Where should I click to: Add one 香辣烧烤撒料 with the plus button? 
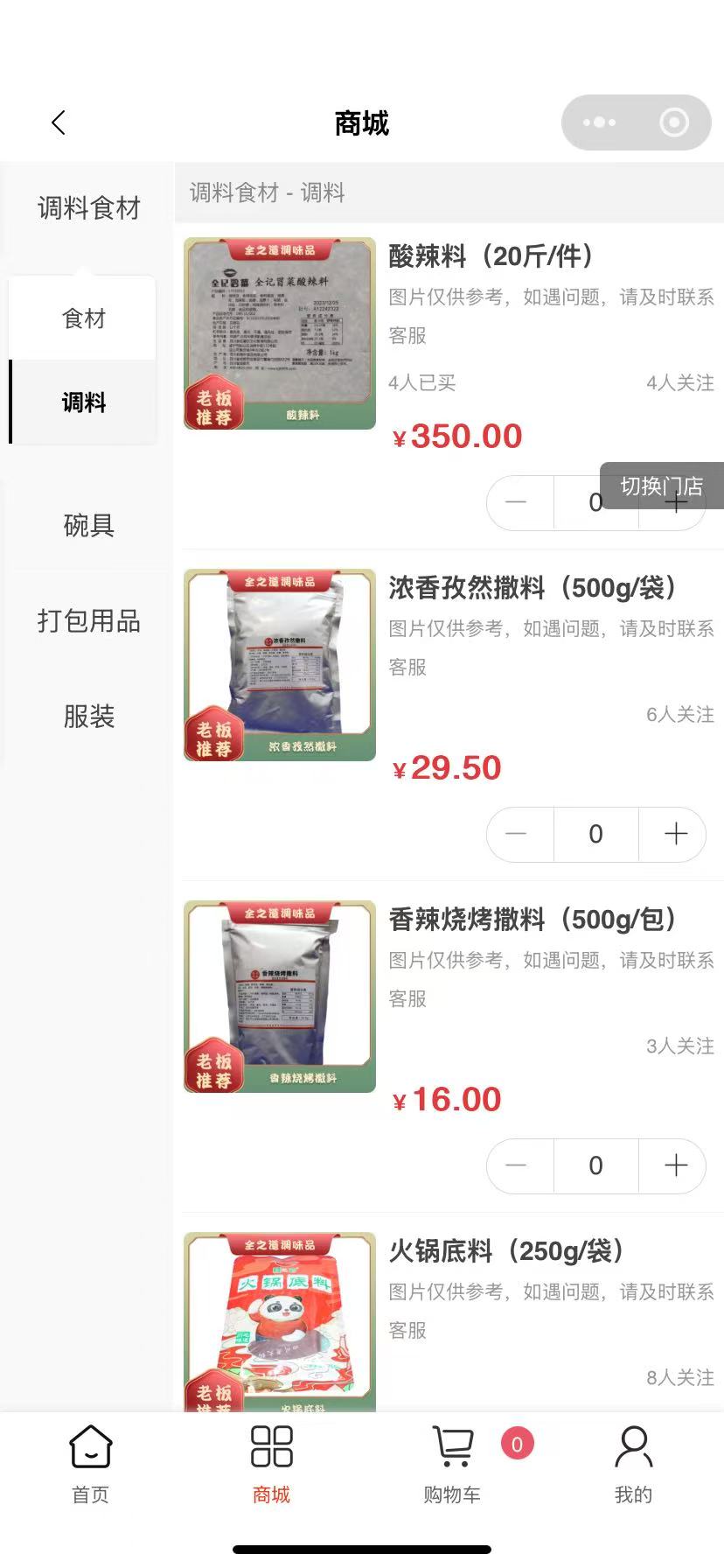coord(675,1165)
